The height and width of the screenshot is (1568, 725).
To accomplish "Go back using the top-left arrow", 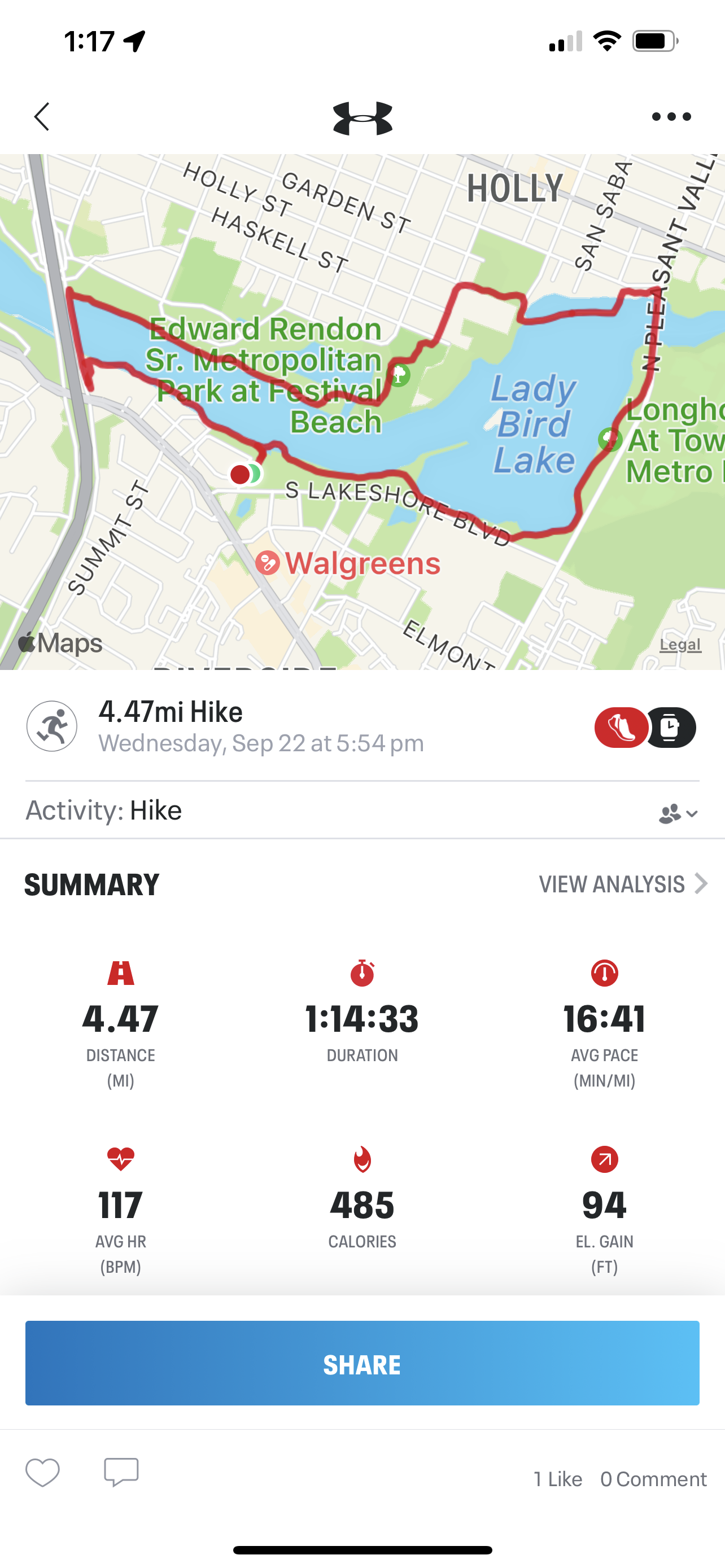I will tap(41, 116).
